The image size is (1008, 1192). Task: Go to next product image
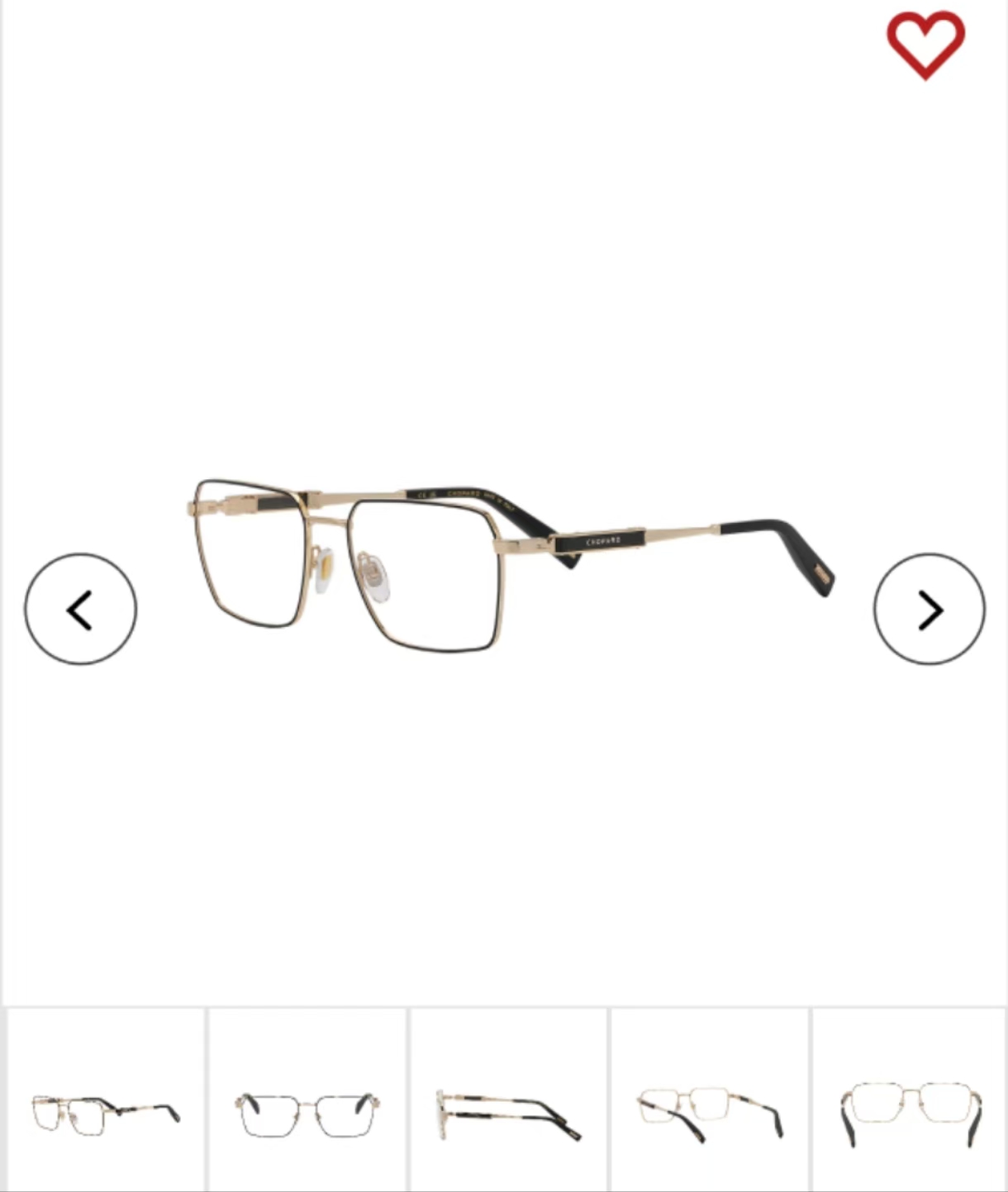(930, 610)
